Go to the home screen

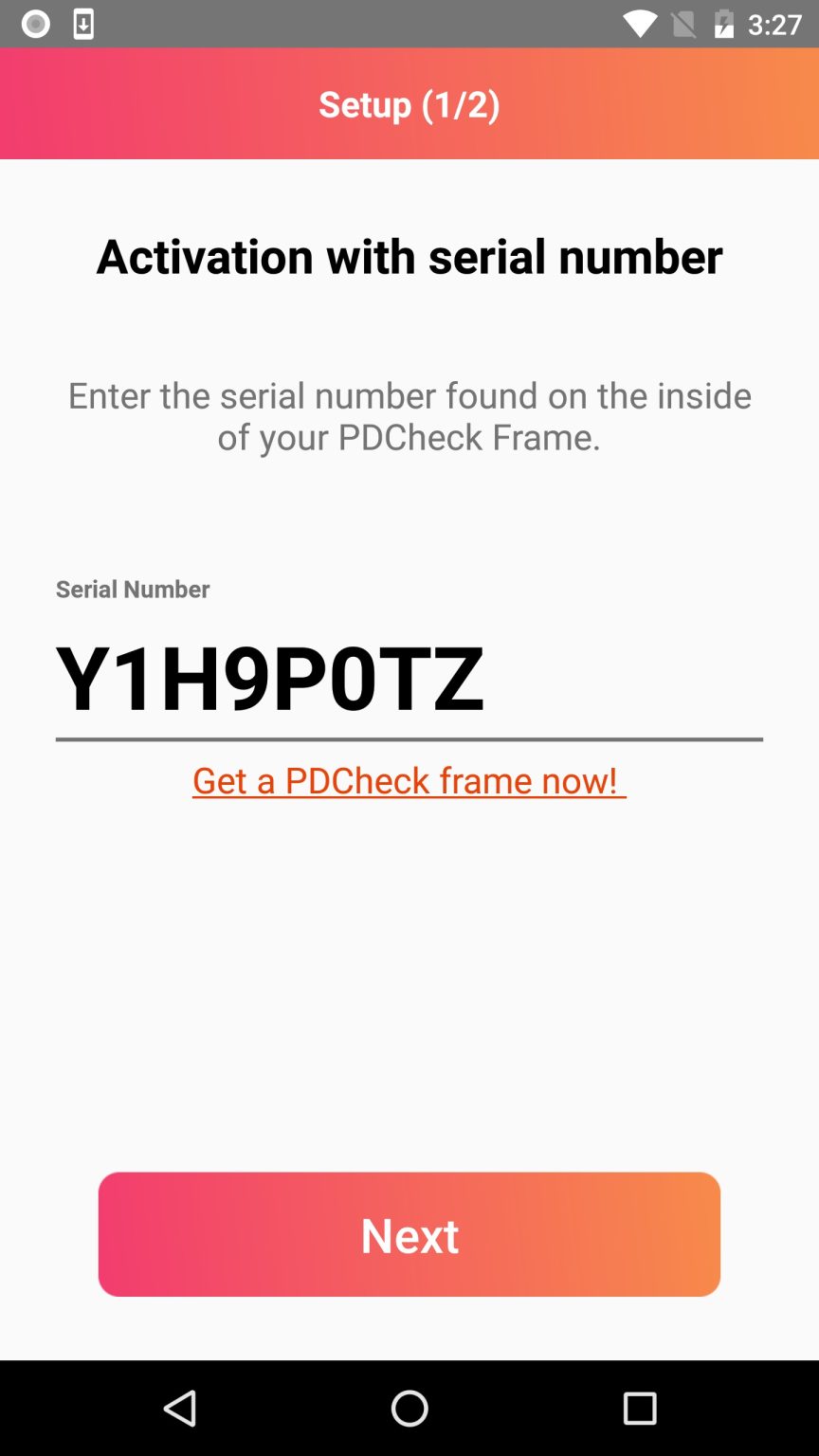coord(409,1409)
